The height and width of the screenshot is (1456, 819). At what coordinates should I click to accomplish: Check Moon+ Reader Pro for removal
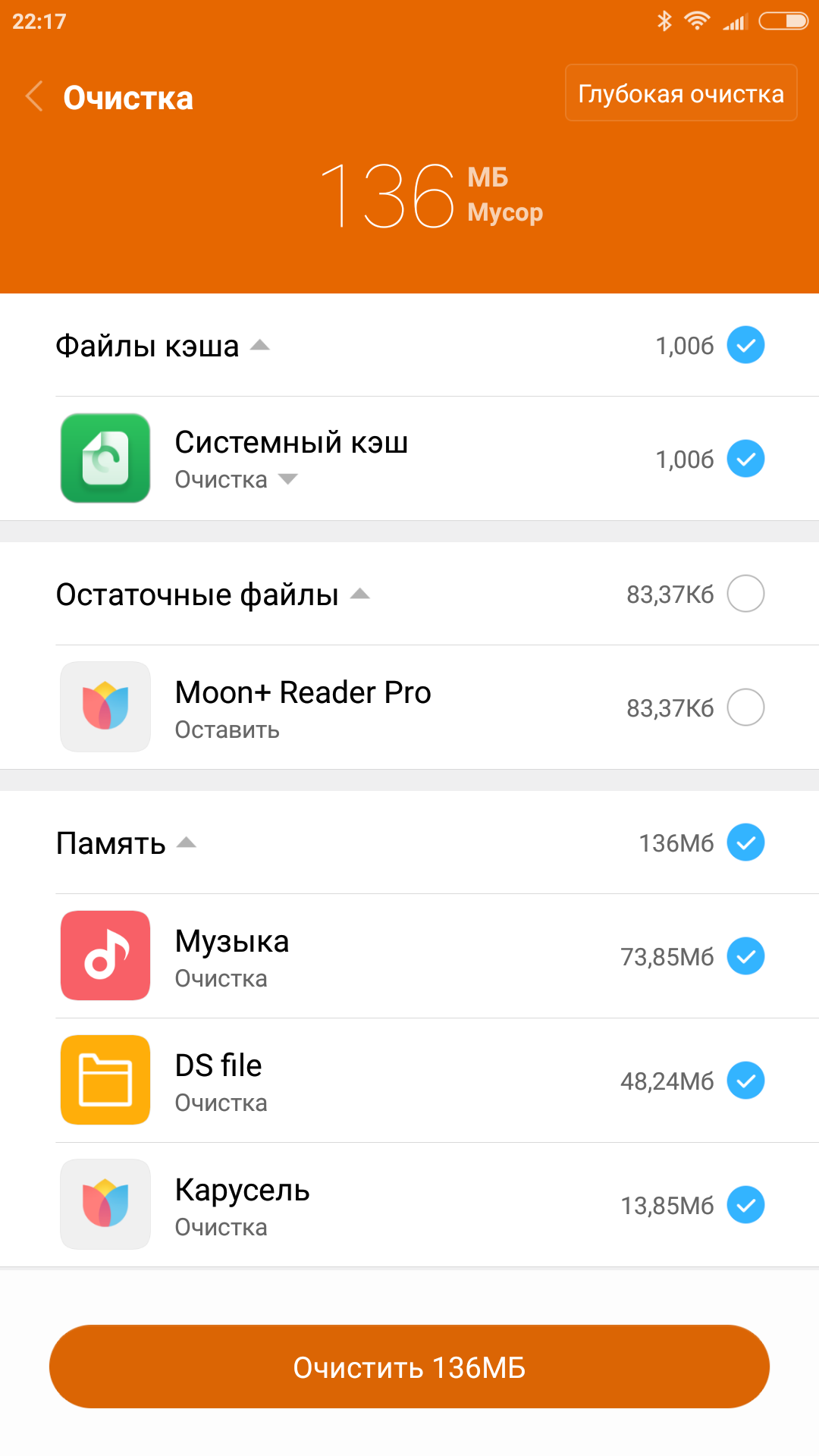tap(745, 708)
